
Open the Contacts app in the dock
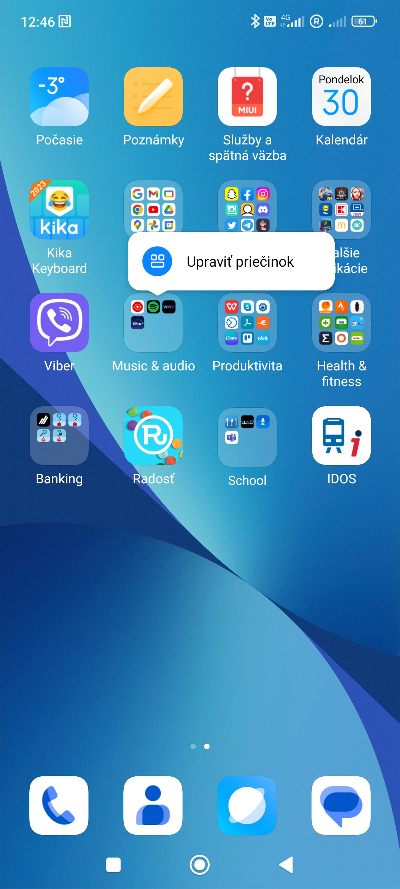[x=153, y=805]
